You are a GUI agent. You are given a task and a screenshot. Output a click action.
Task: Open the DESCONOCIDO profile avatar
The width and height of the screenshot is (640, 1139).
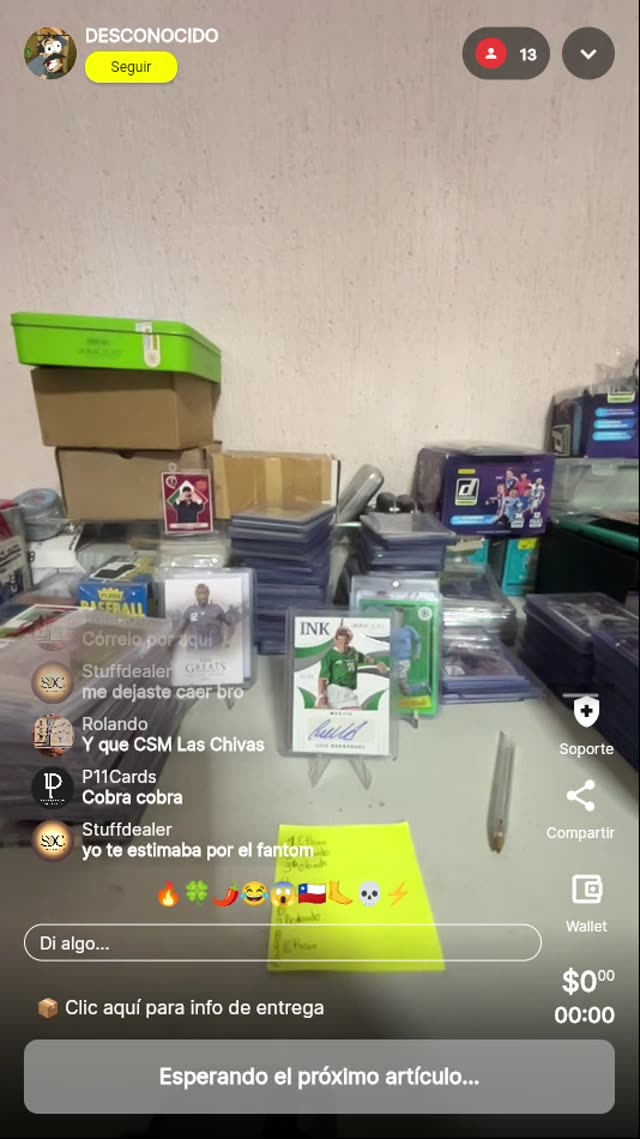click(50, 53)
